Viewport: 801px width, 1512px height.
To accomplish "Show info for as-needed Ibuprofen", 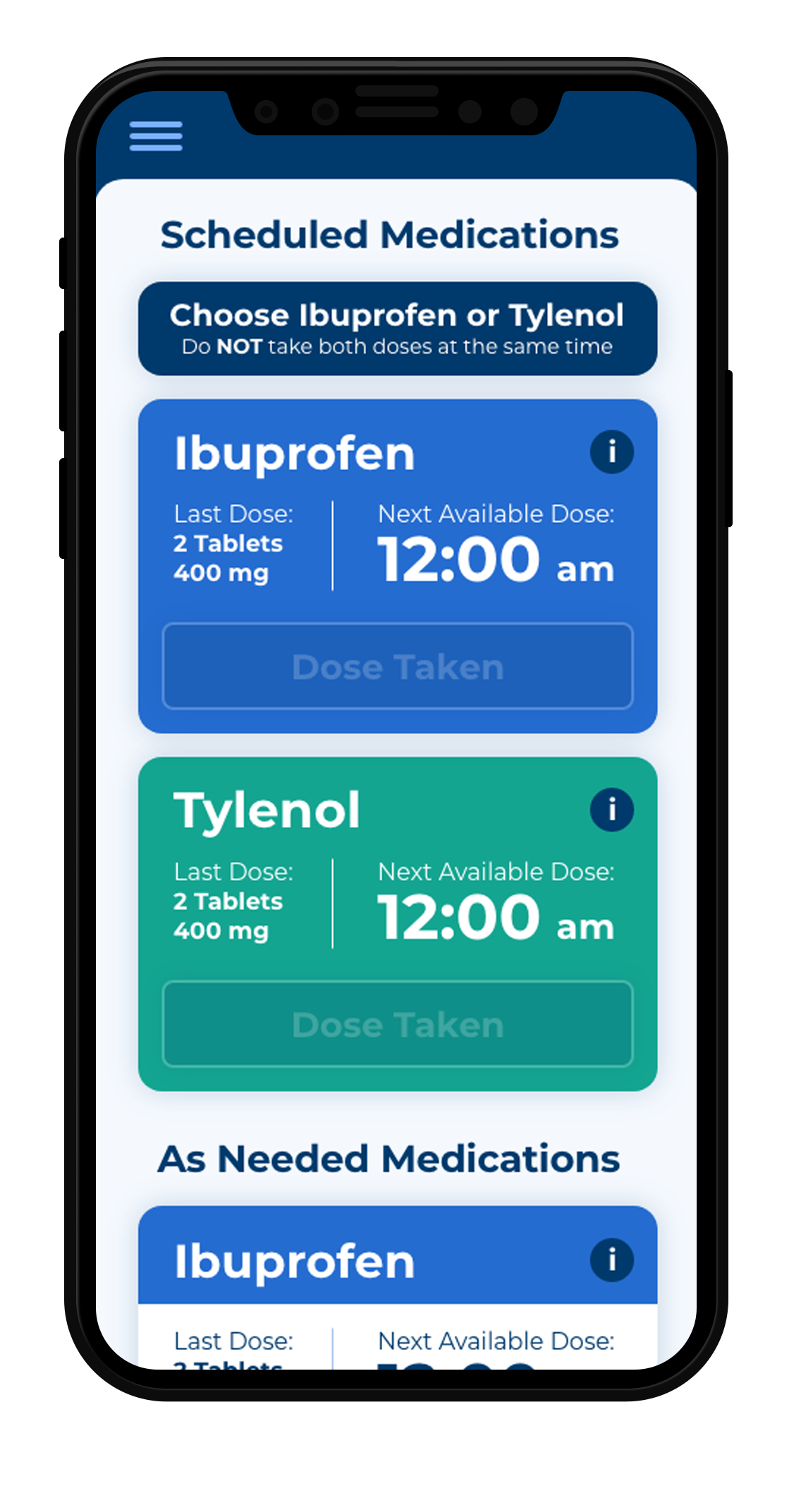I will [x=611, y=1259].
